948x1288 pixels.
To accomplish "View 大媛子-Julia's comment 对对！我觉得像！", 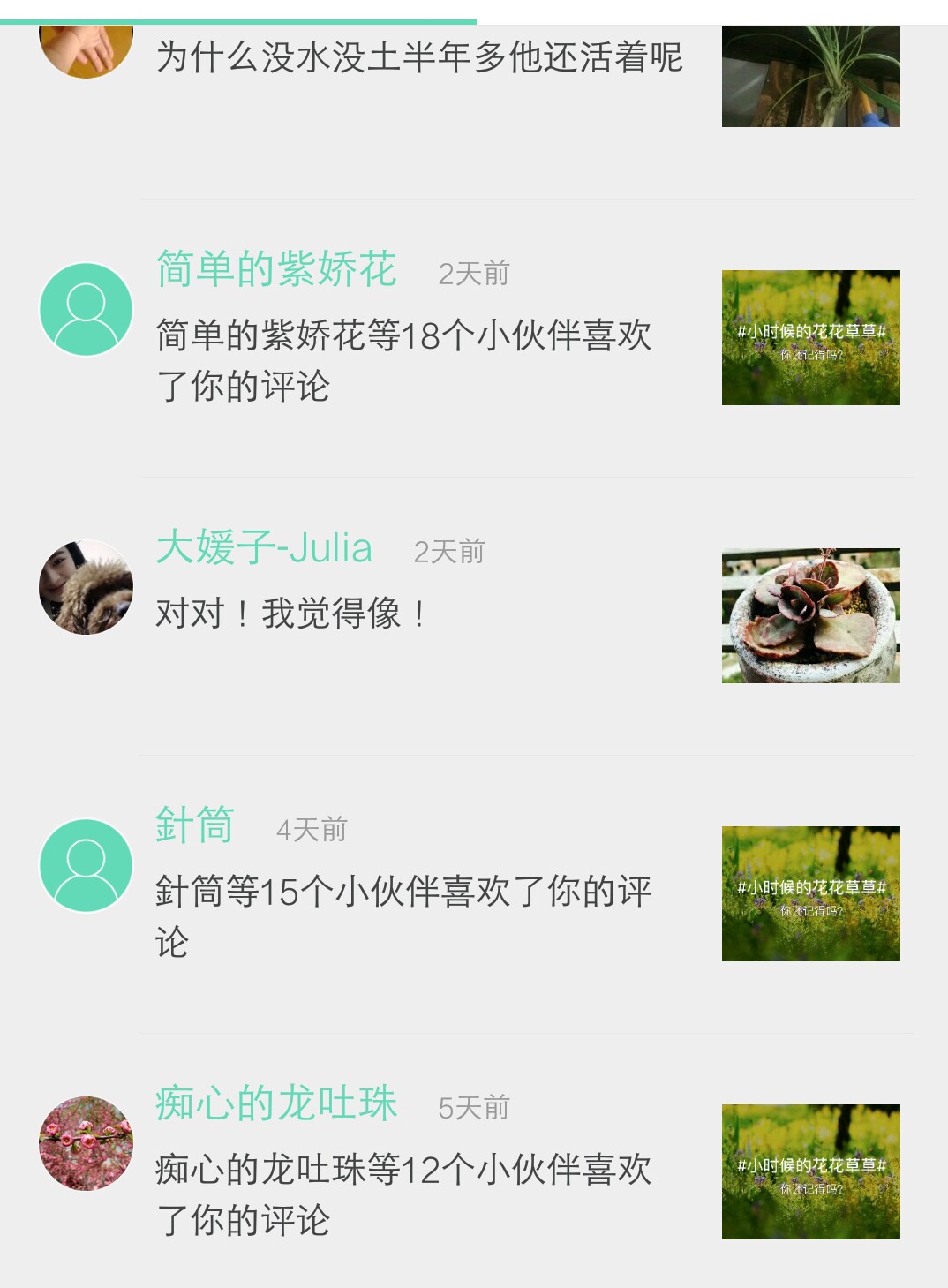I will [291, 614].
